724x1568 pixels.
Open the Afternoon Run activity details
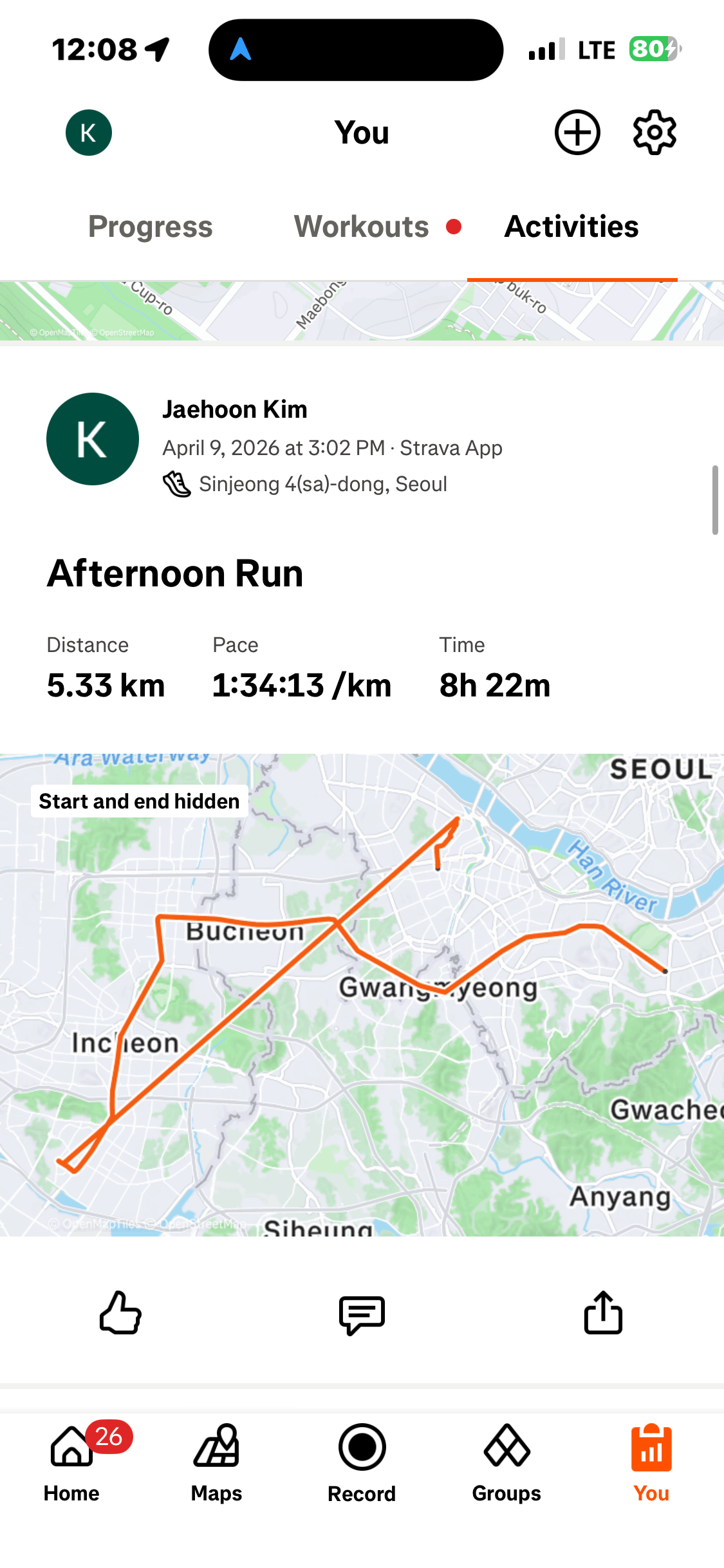coord(175,574)
